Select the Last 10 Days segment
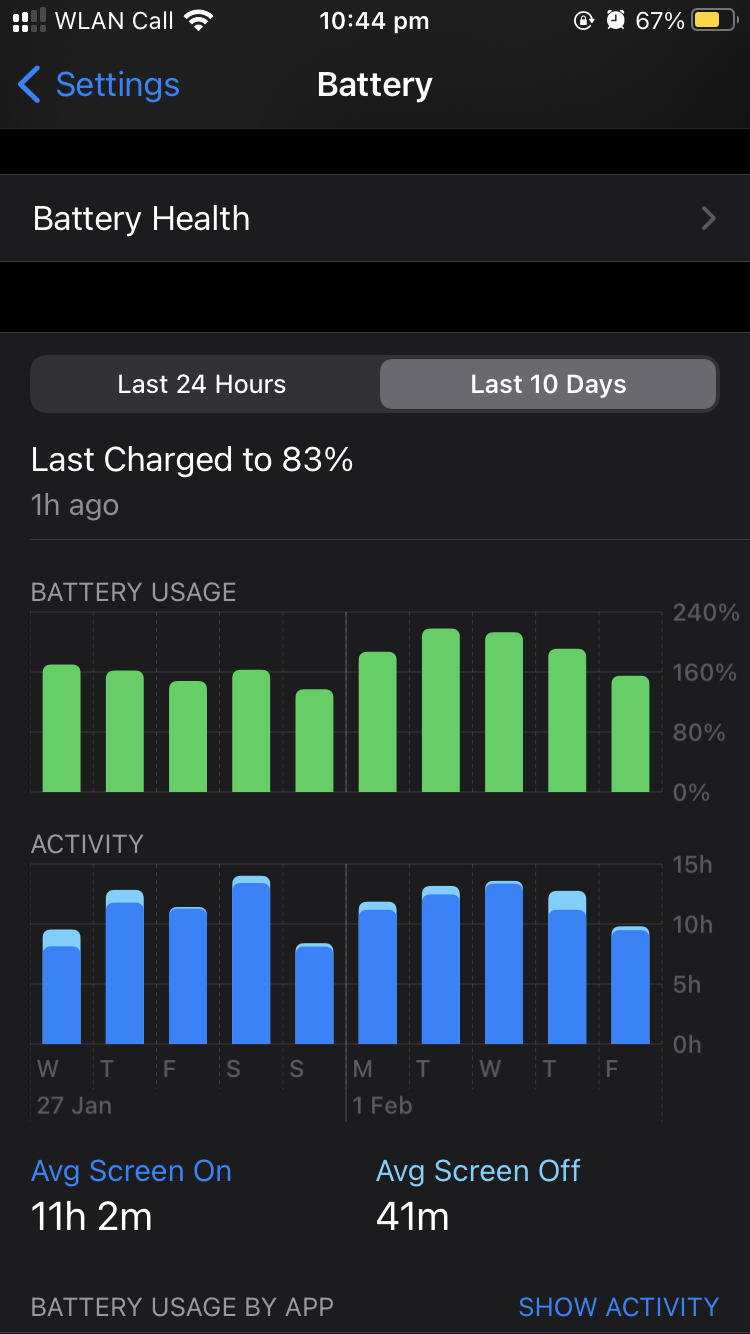This screenshot has height=1334, width=750. tap(548, 385)
